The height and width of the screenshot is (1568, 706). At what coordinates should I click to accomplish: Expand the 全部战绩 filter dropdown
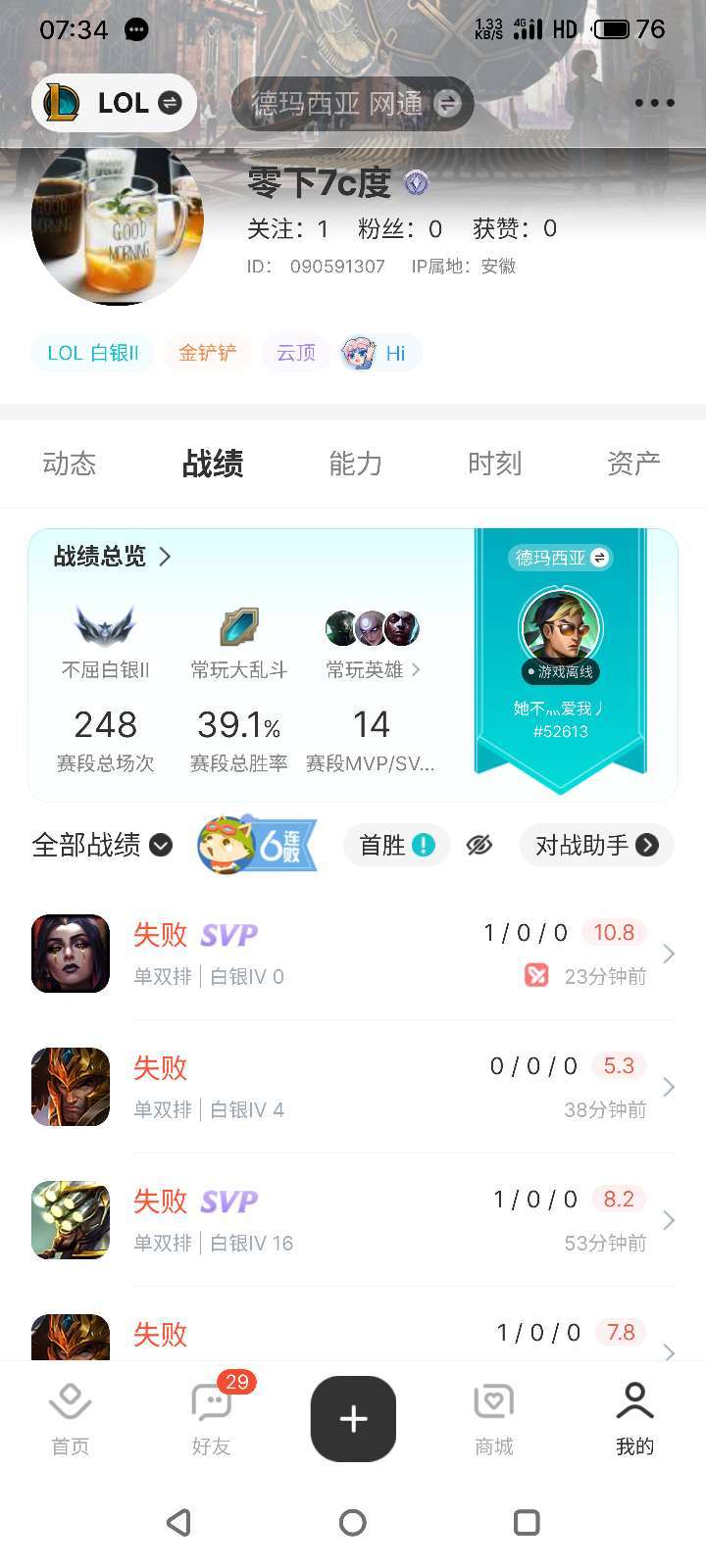[x=102, y=845]
